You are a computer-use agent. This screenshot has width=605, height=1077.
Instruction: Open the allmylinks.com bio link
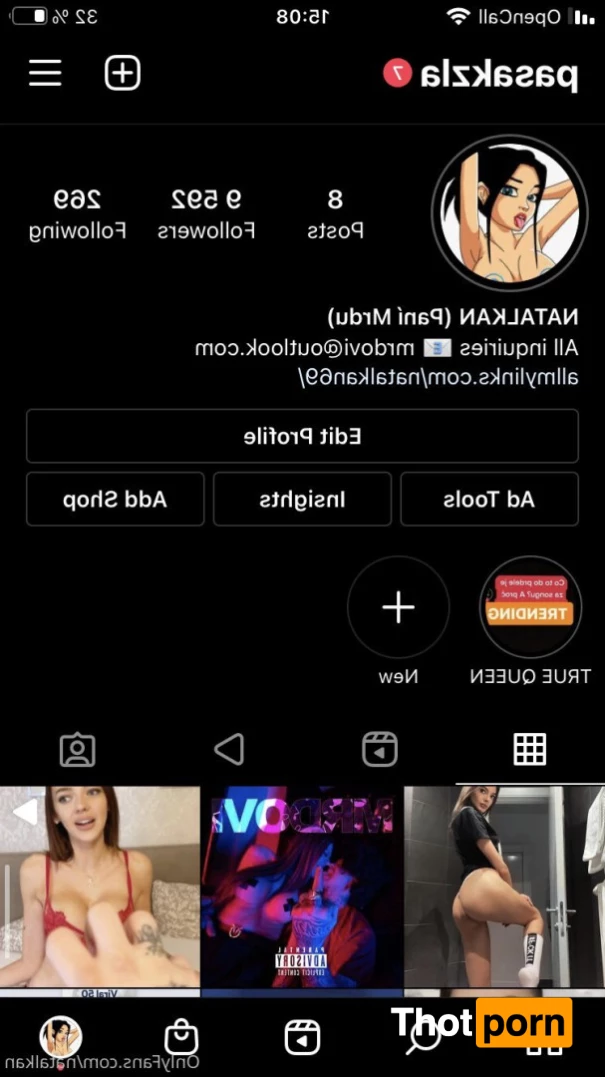tap(438, 377)
